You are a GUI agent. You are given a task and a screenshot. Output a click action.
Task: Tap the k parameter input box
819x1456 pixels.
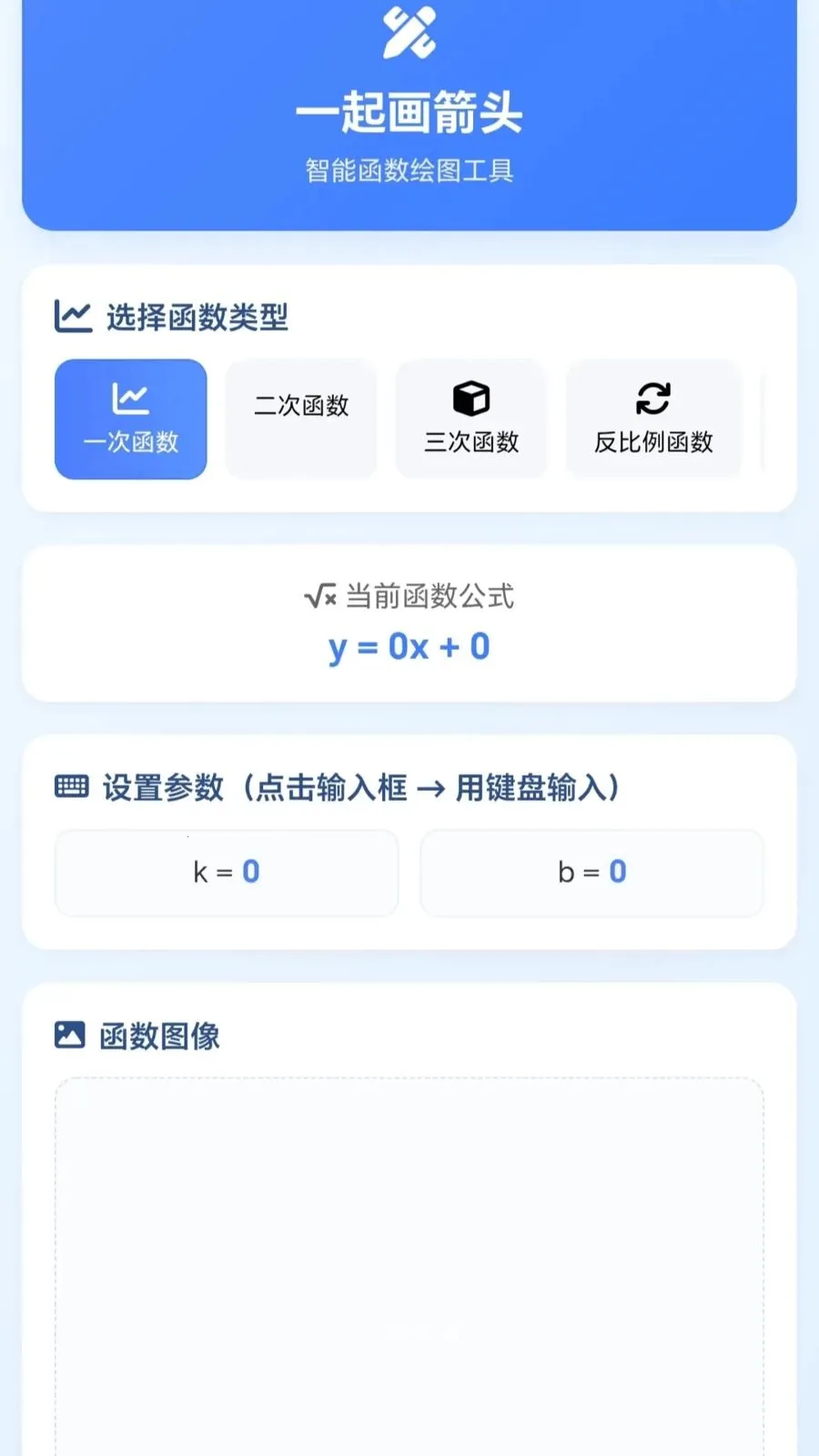click(x=226, y=872)
